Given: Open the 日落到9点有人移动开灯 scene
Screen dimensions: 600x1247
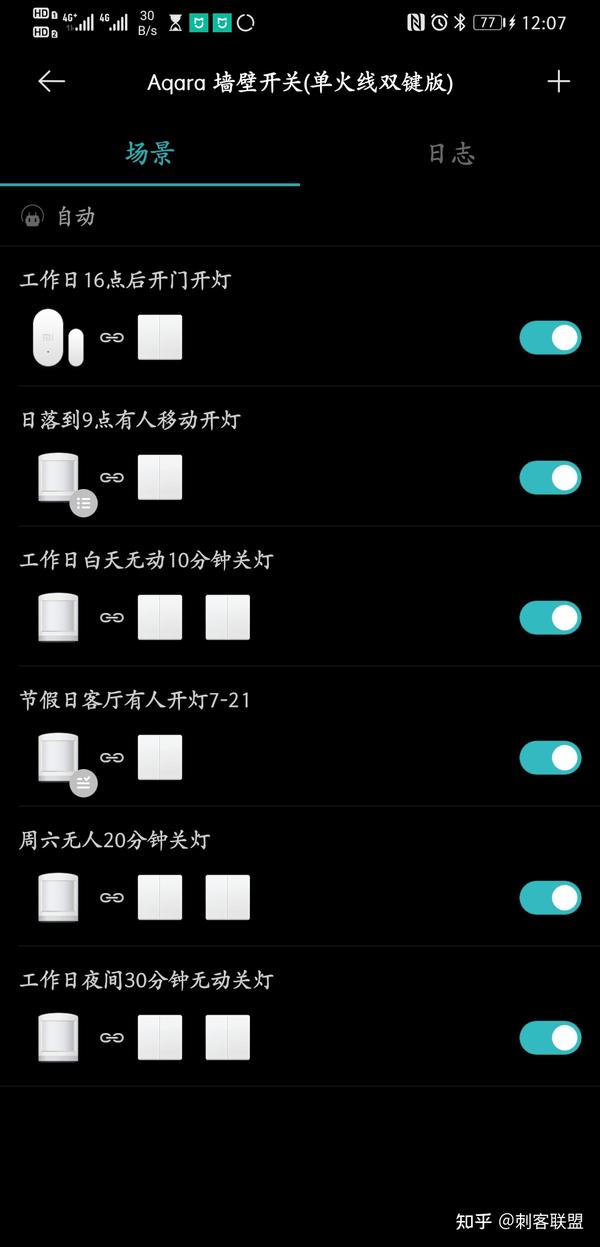Looking at the screenshot, I should click(300, 456).
